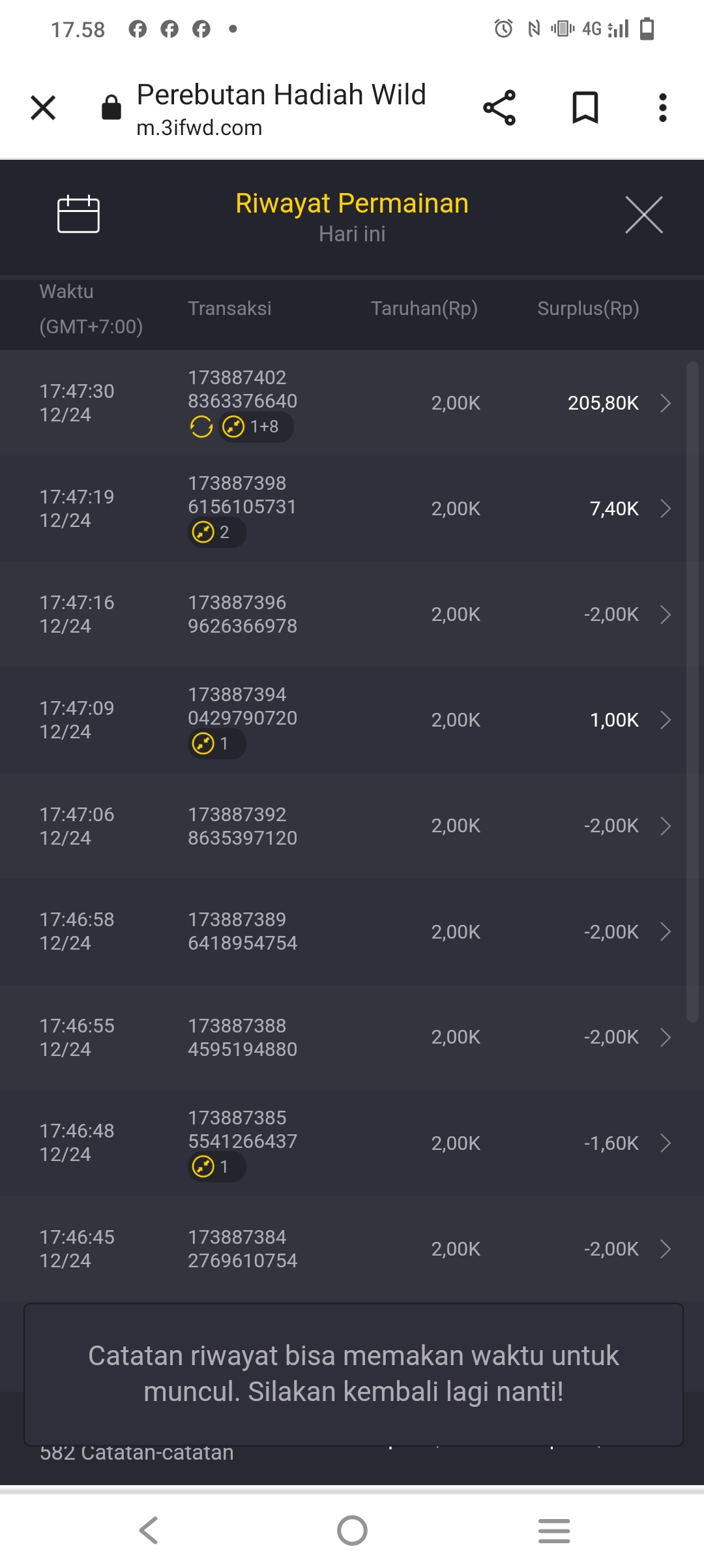Bookmark this page
Viewport: 704px width, 1568px height.
pyautogui.click(x=585, y=108)
